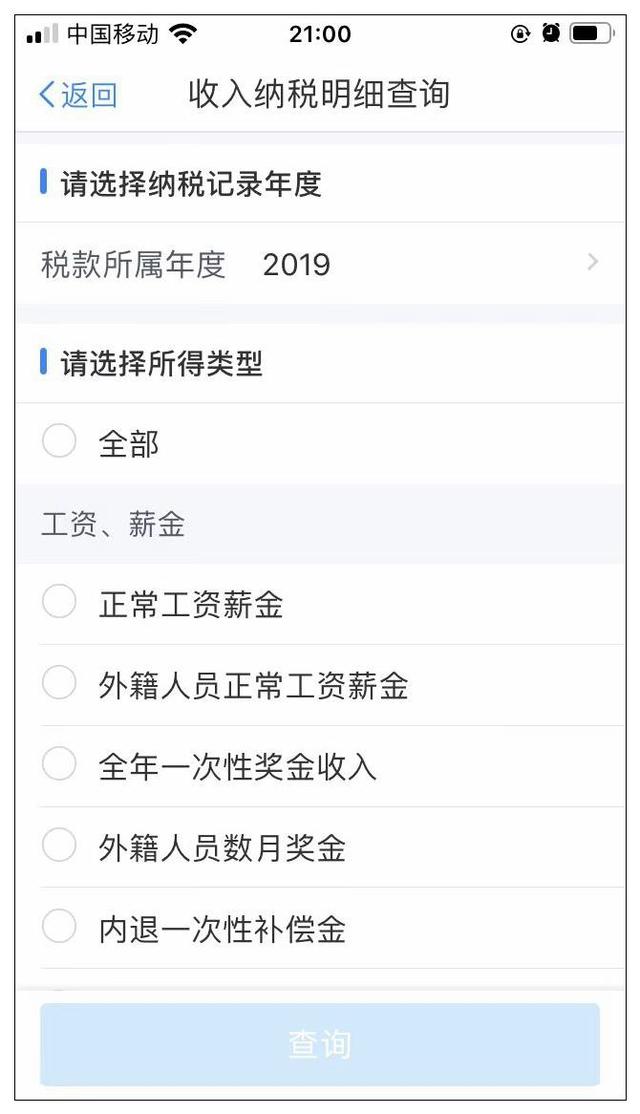Tap the 查询 query button
The width and height of the screenshot is (640, 1114).
click(x=320, y=1044)
